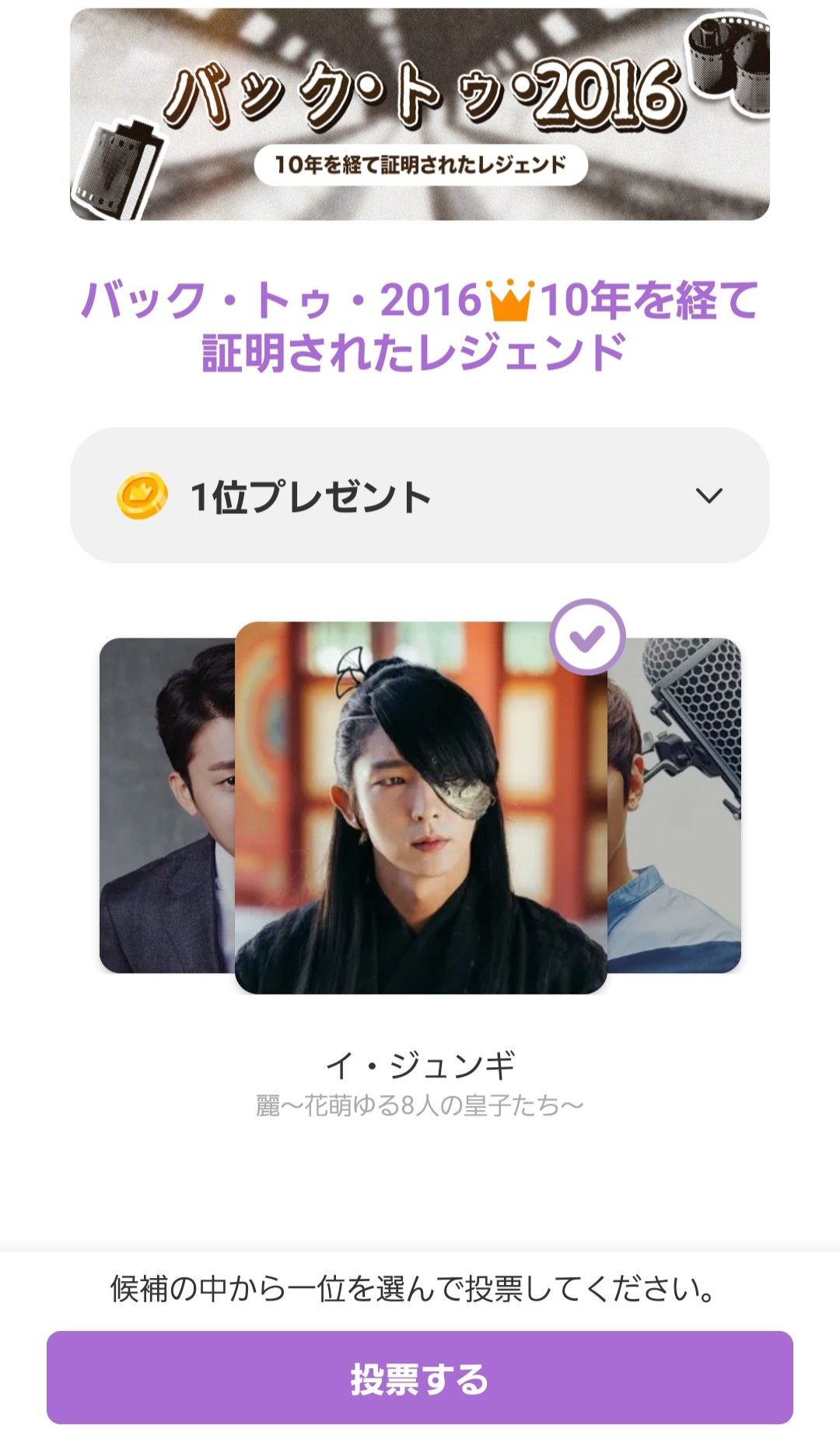Select the candidate card on the left

tap(166, 805)
